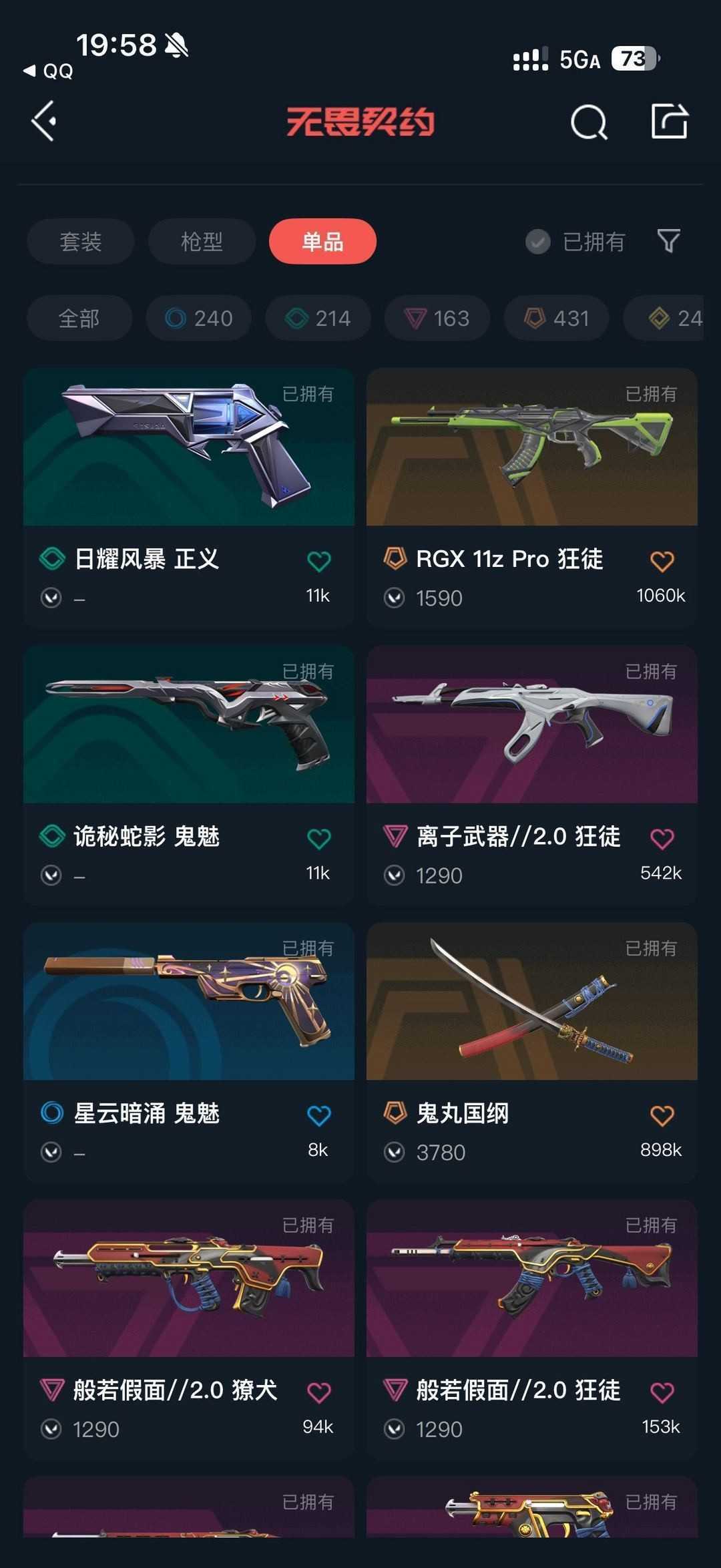Filter by the 431 tier chip
721x1568 pixels.
[557, 318]
